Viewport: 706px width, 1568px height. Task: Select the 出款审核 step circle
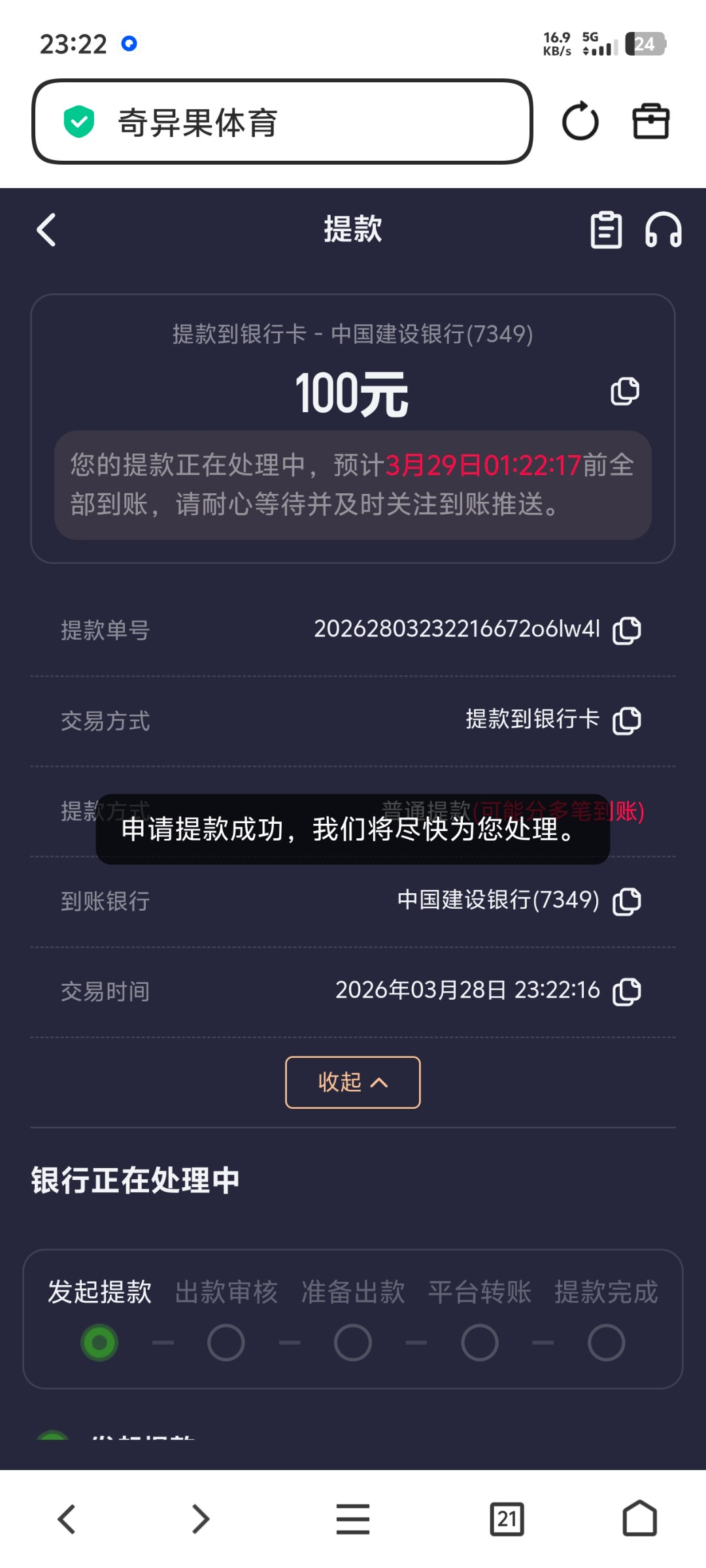[226, 1343]
